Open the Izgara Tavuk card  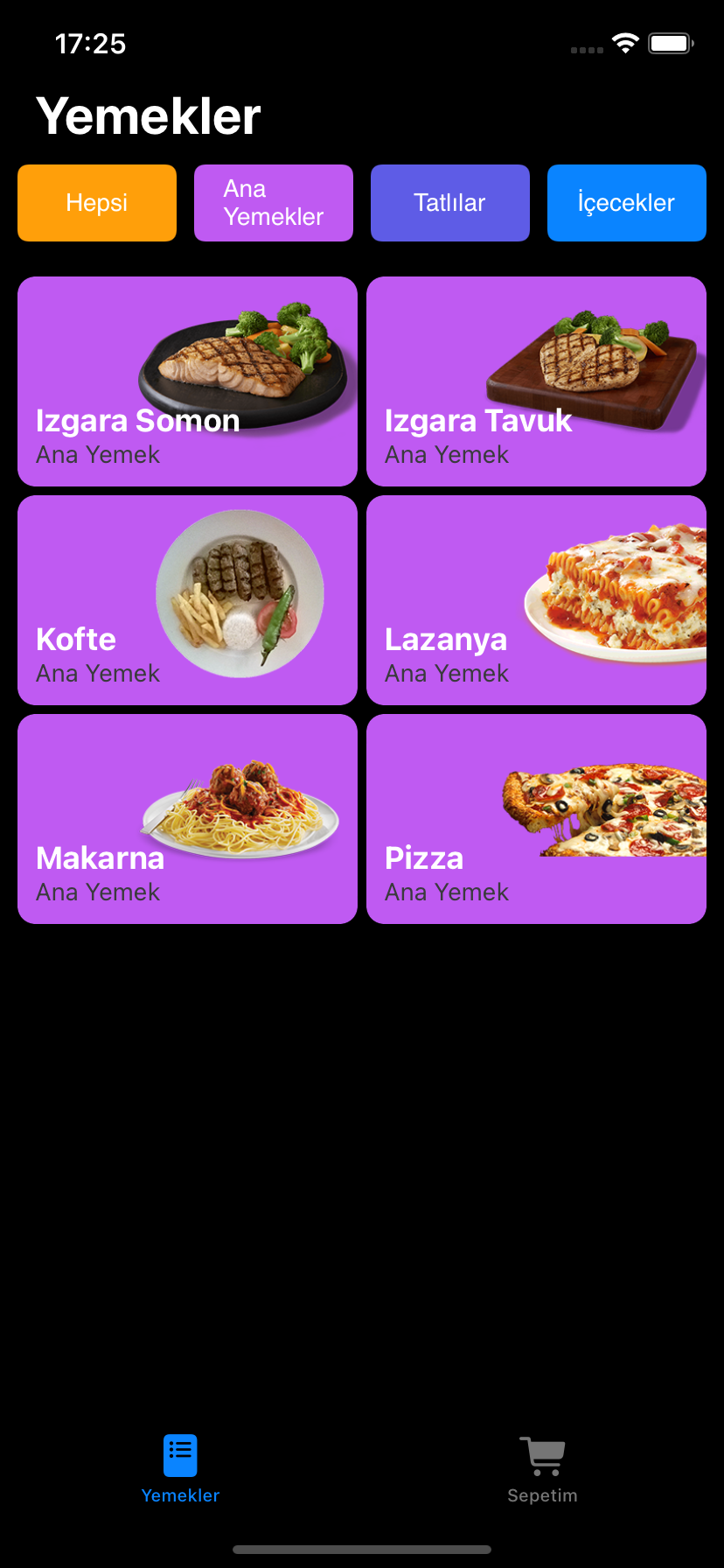[x=536, y=381]
